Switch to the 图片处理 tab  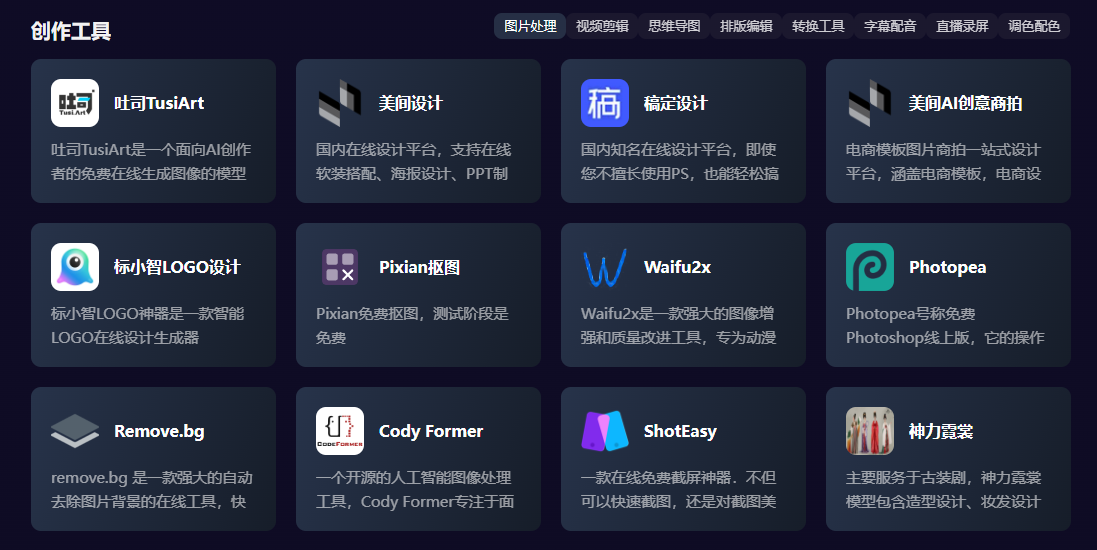(x=530, y=26)
